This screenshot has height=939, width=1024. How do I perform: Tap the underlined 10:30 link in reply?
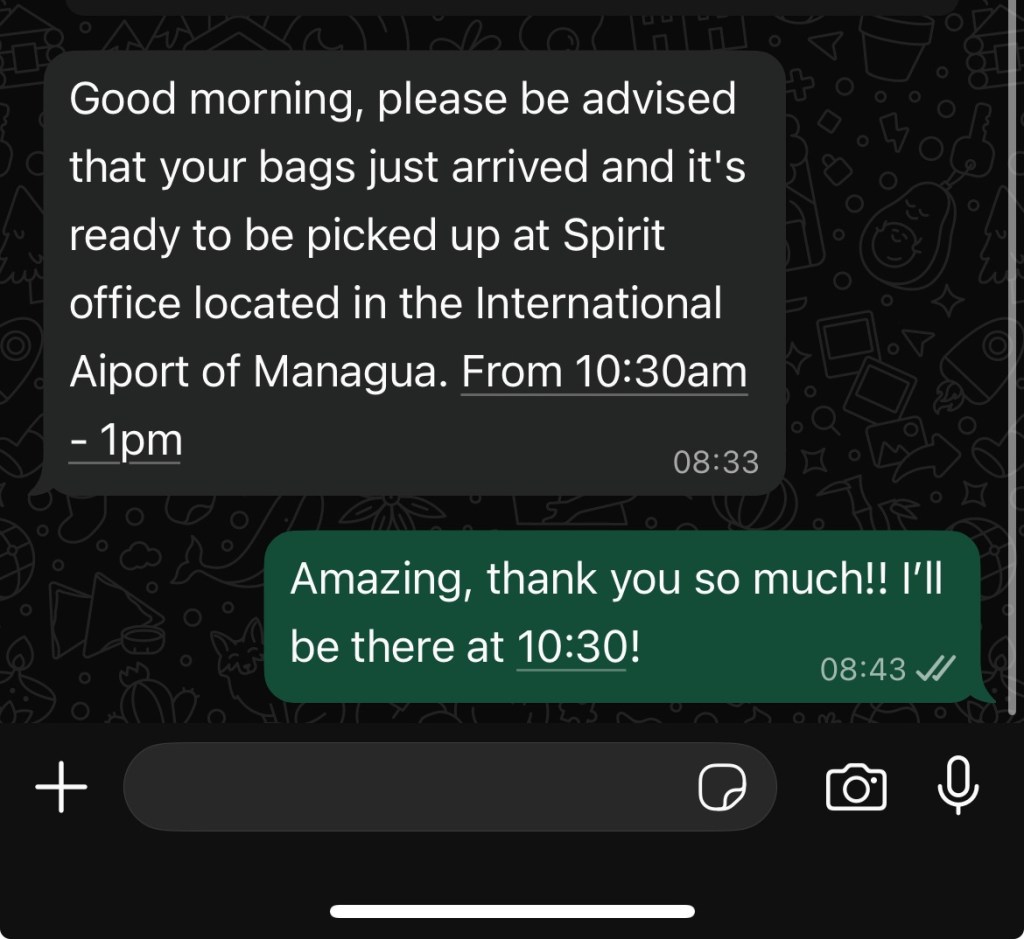pyautogui.click(x=571, y=647)
